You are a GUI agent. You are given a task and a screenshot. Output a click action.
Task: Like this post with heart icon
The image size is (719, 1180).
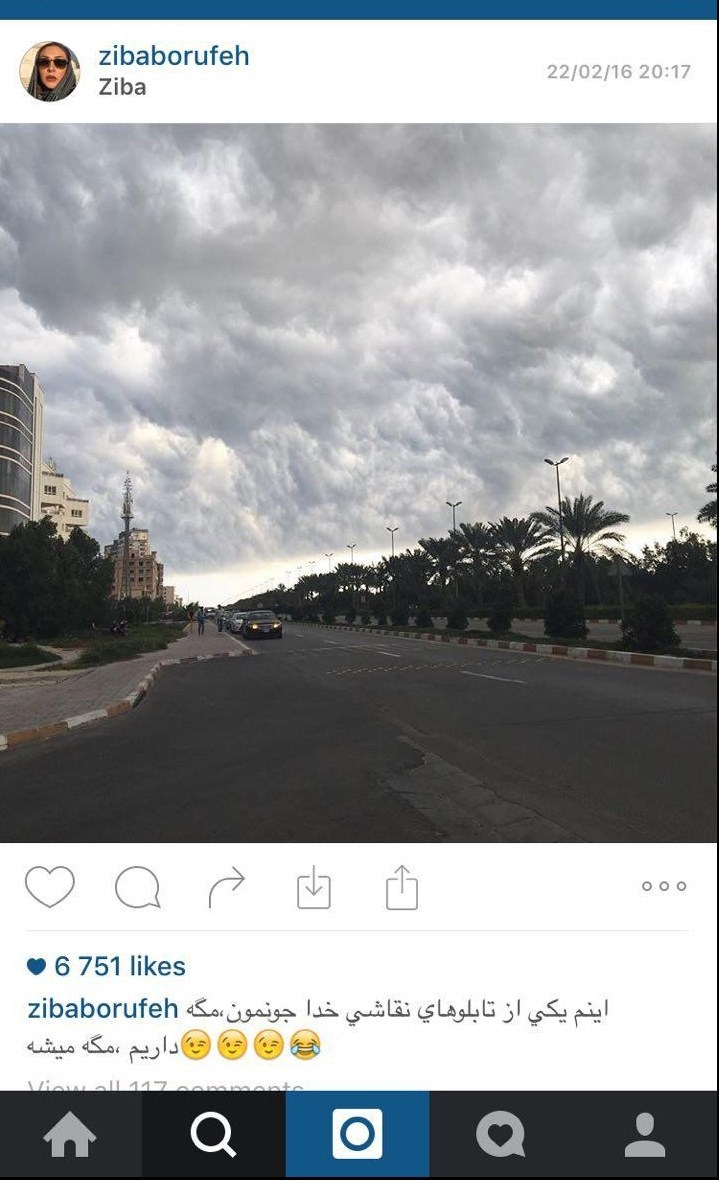pos(50,886)
